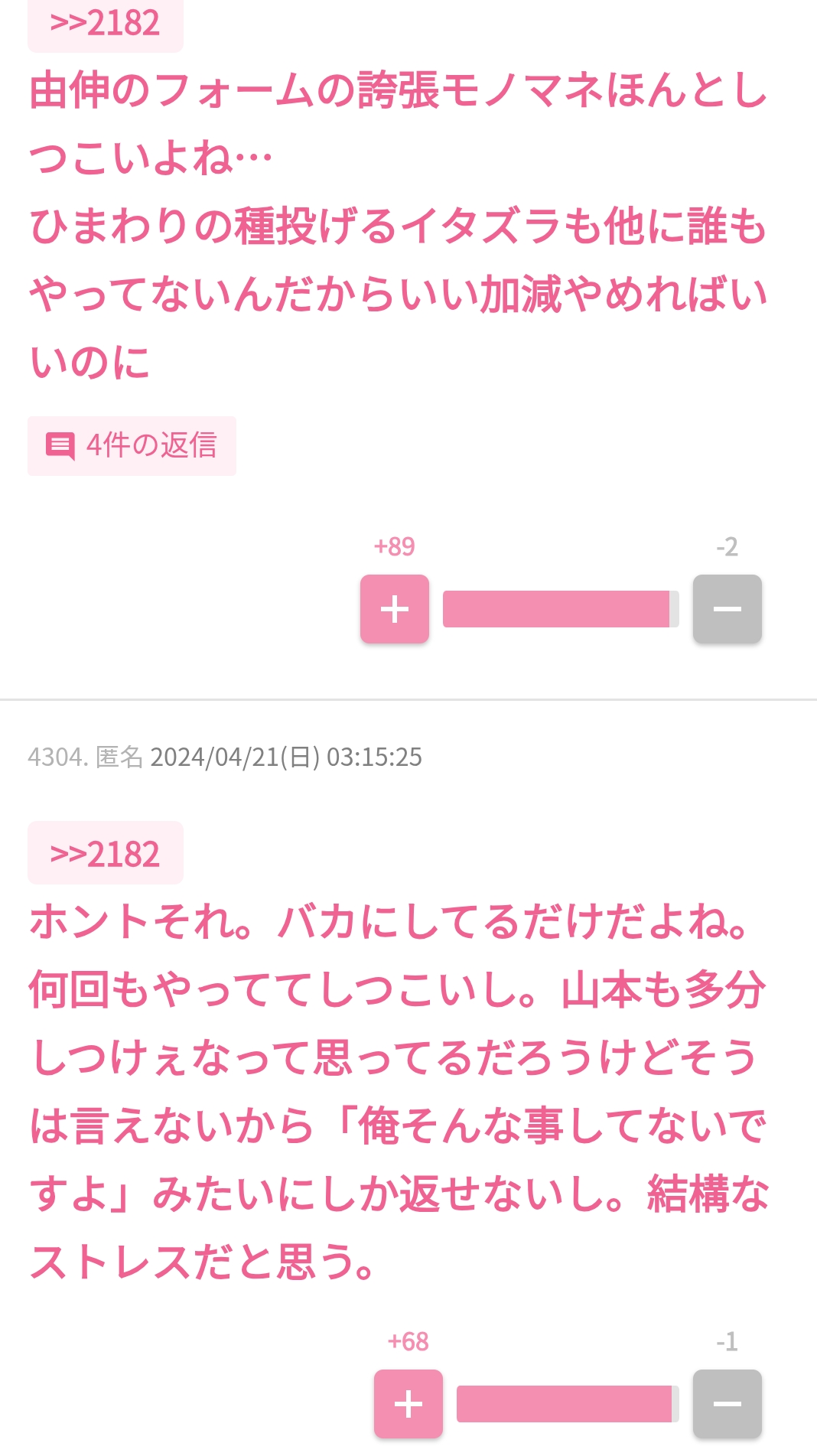Open the >>2182 reference above the 由伸 comment
817x1456 pixels.
point(105,23)
